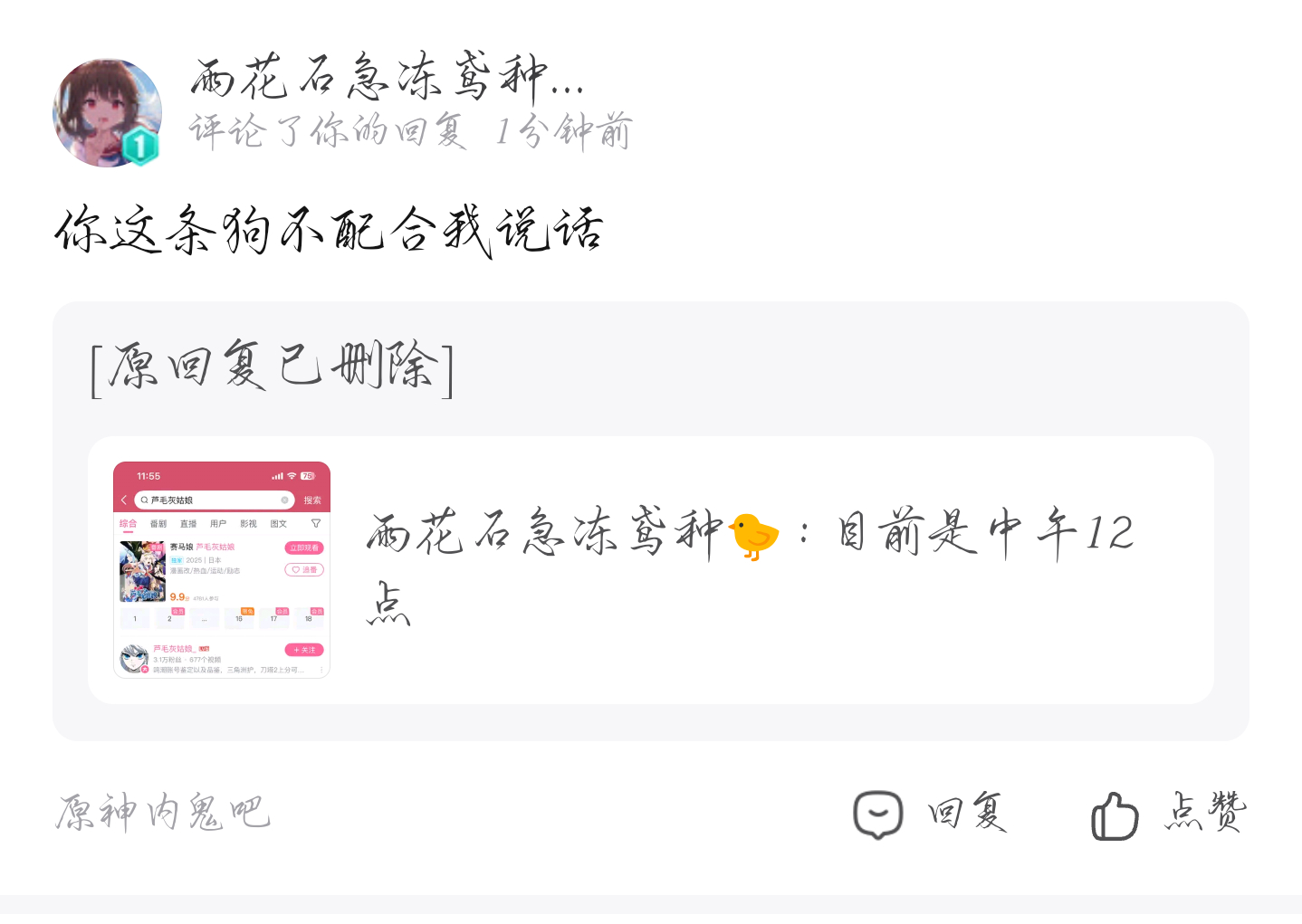Tap the 回复 reply button

(x=930, y=814)
